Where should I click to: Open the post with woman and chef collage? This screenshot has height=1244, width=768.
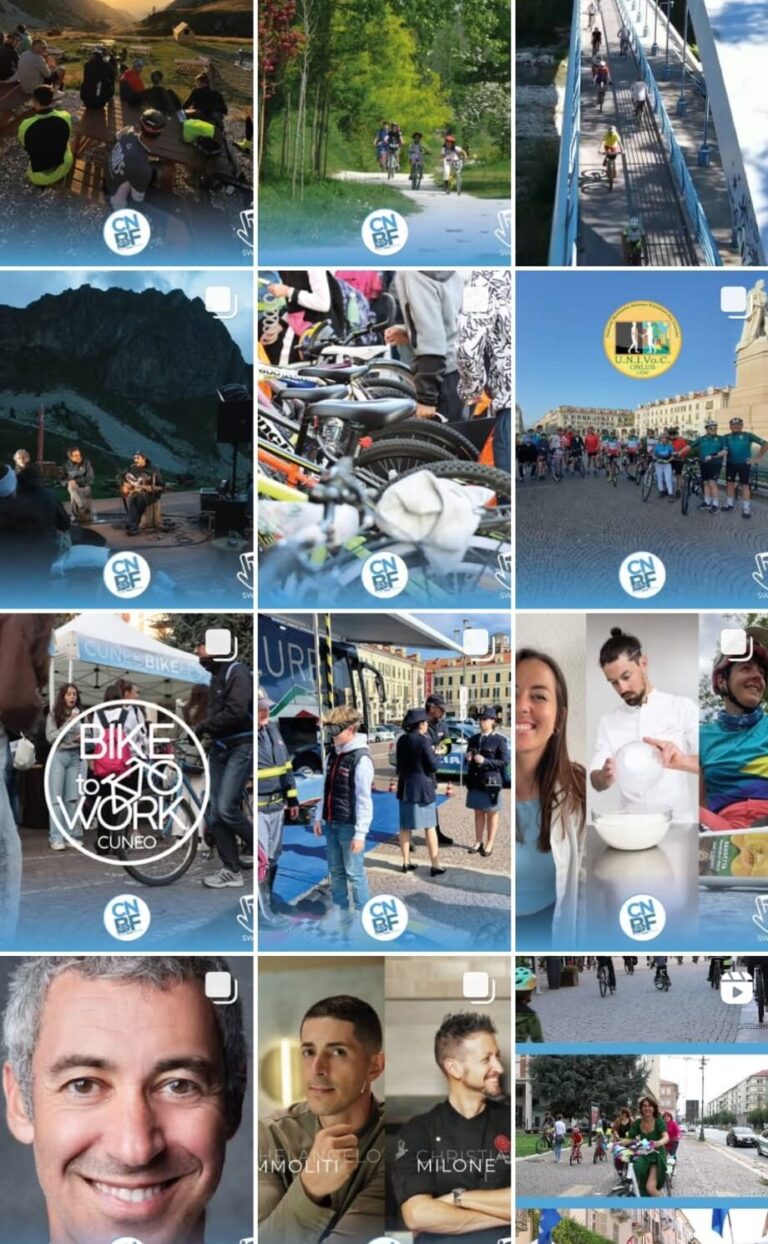[642, 780]
